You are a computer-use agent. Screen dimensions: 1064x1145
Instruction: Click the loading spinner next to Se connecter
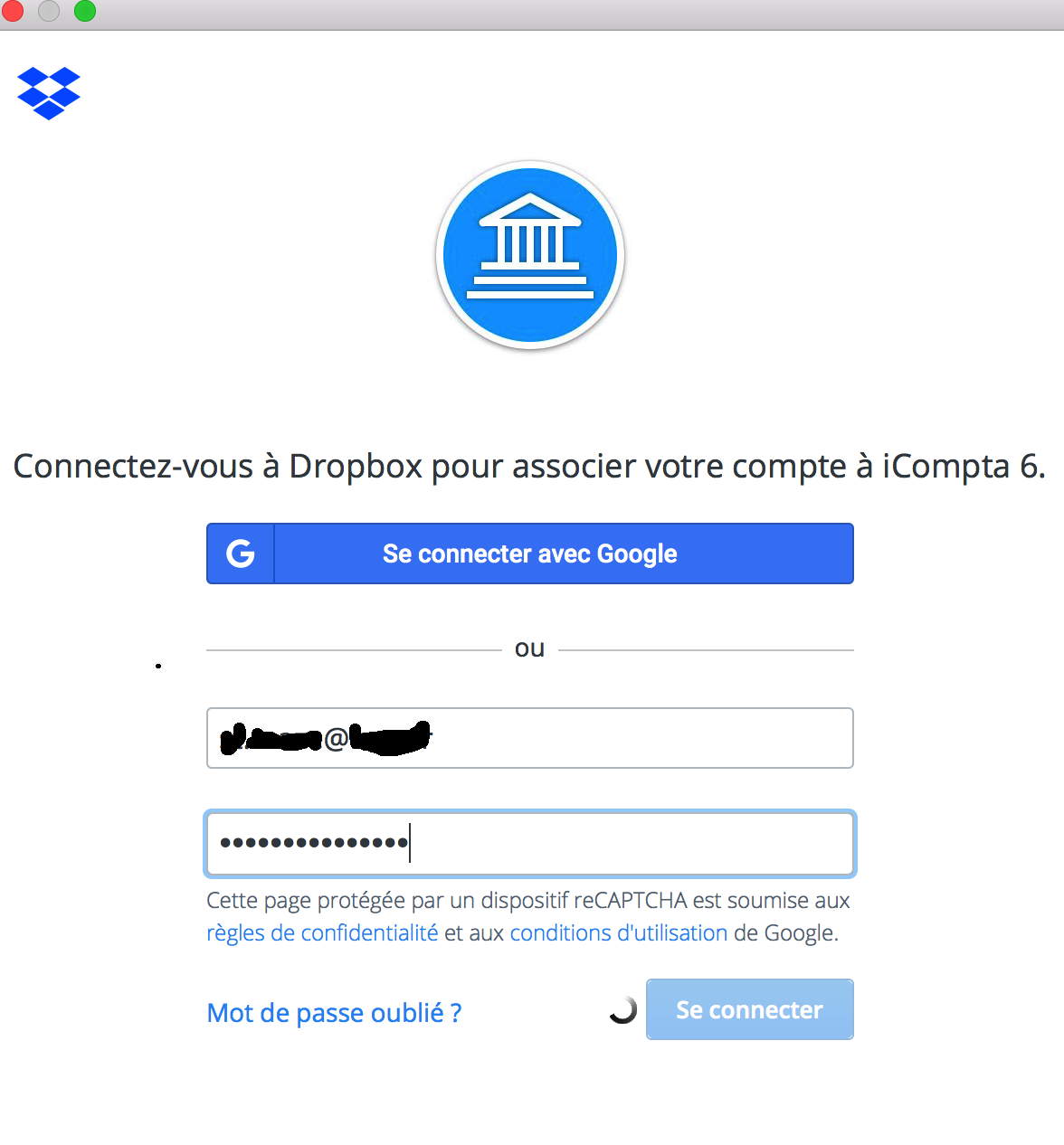pyautogui.click(x=623, y=1009)
